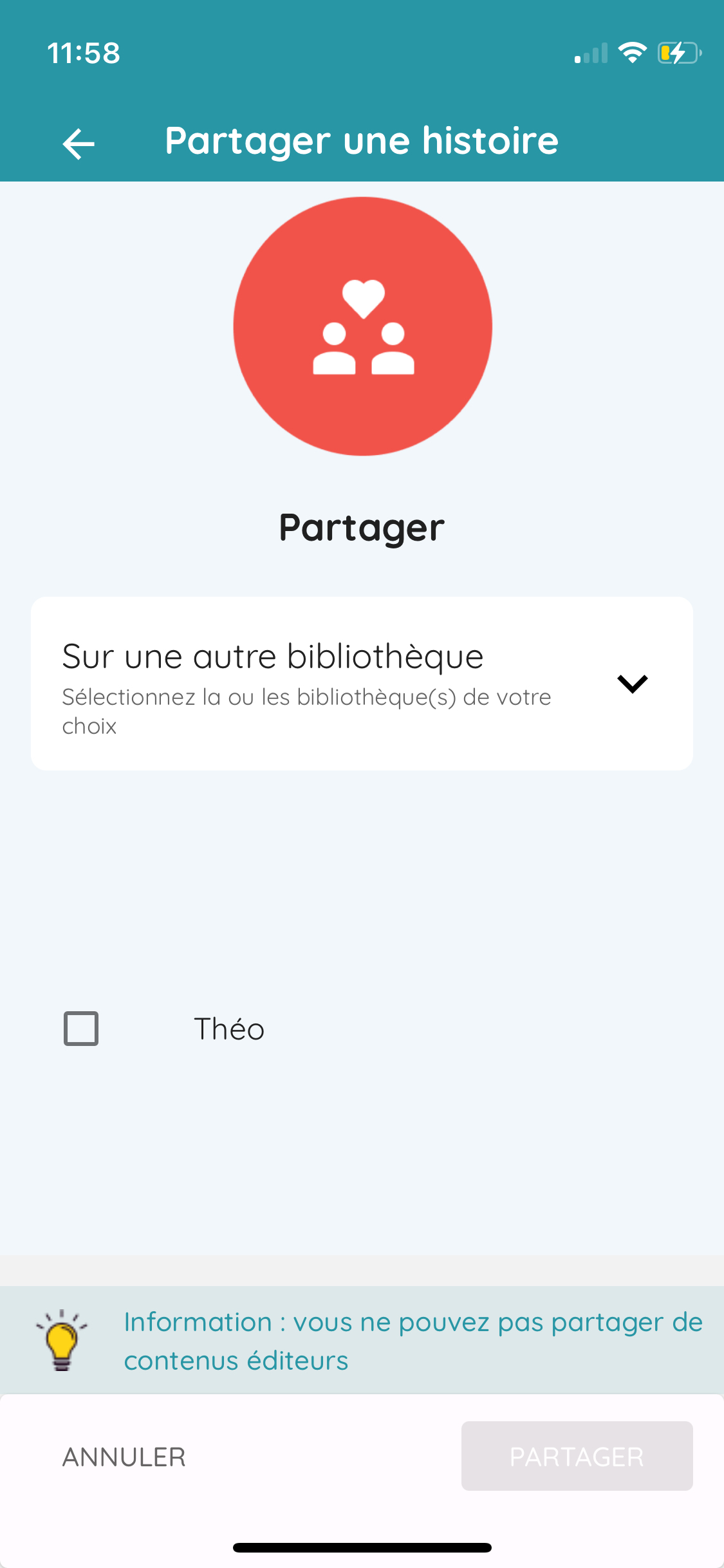Go back from Partager une histoire
Screen dimensions: 724x1568
click(x=79, y=143)
